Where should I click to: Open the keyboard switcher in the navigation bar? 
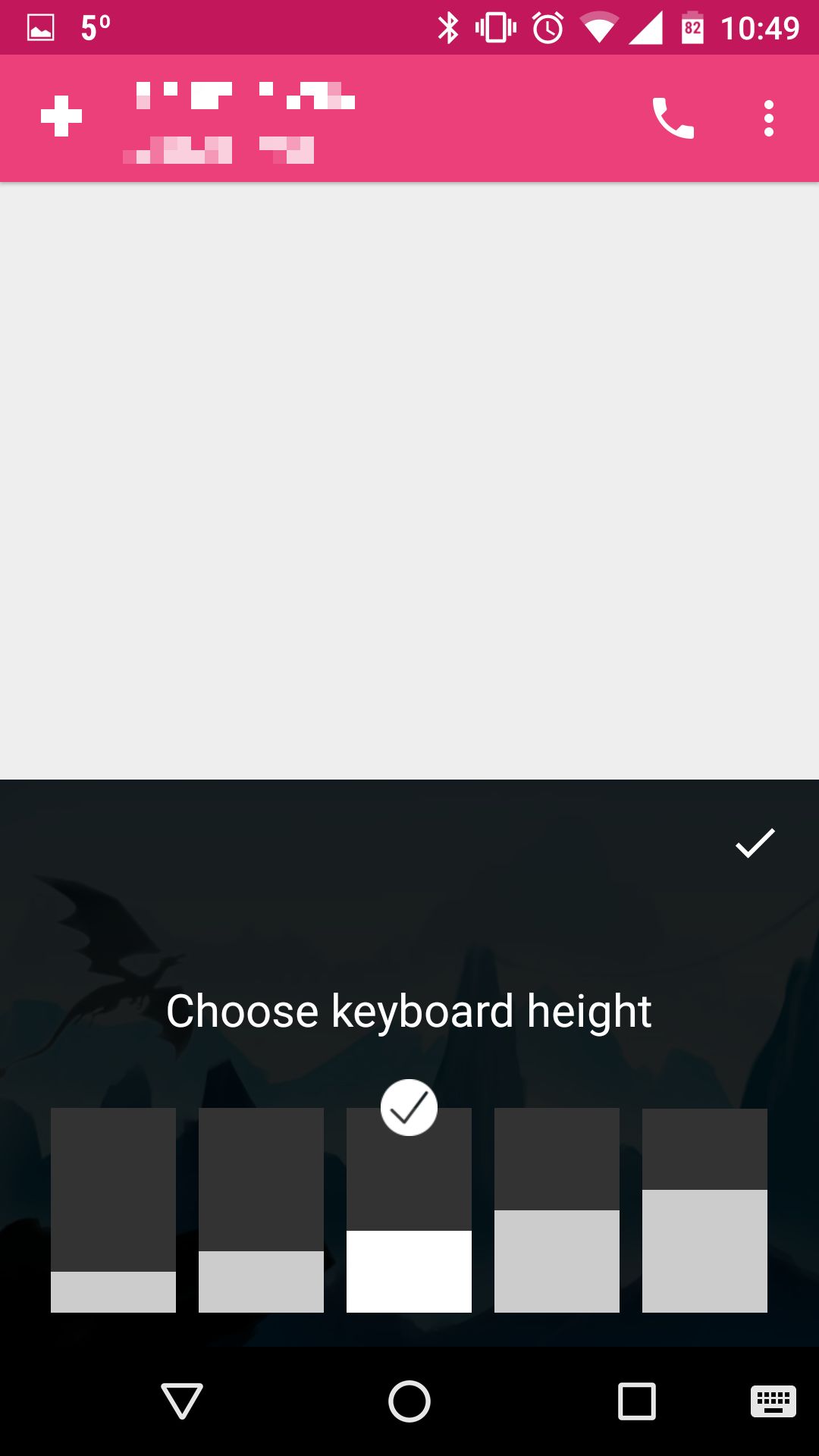pos(773,1401)
